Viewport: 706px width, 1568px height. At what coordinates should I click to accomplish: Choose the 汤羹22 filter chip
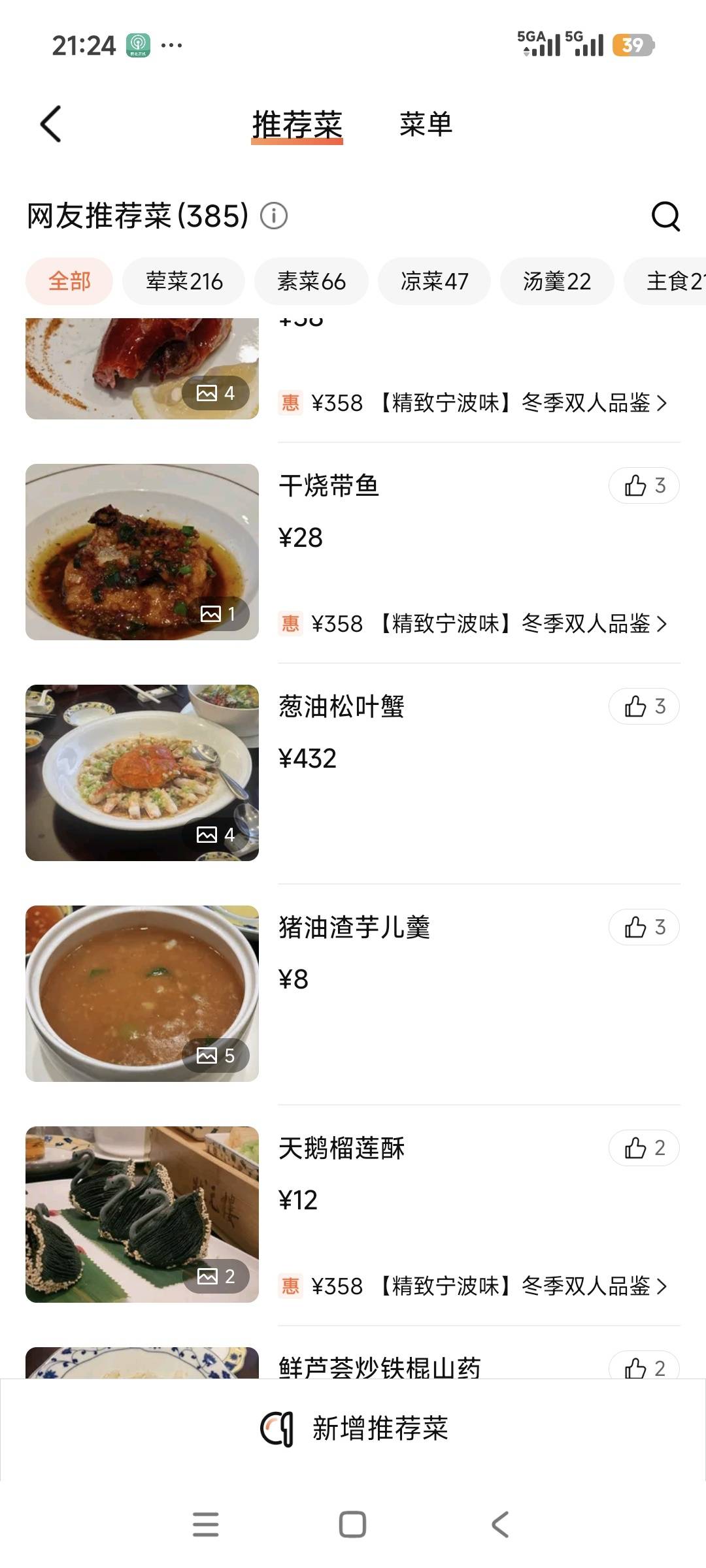pos(557,282)
